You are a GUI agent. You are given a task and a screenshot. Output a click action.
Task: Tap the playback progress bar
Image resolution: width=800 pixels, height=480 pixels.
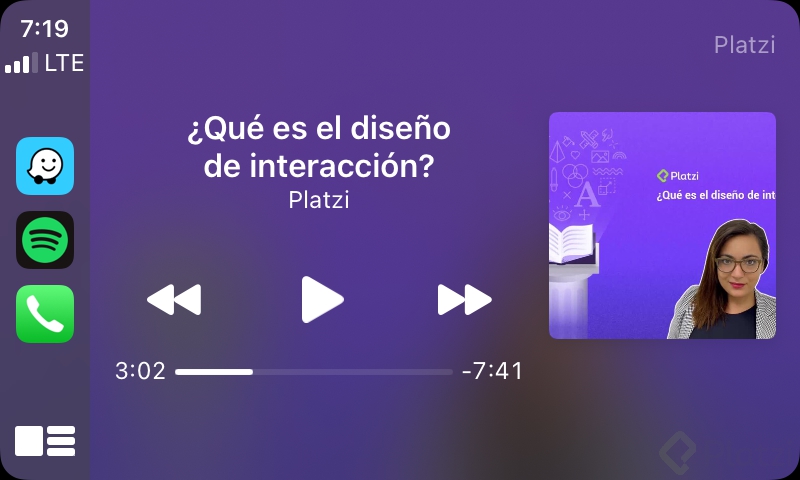pyautogui.click(x=314, y=372)
